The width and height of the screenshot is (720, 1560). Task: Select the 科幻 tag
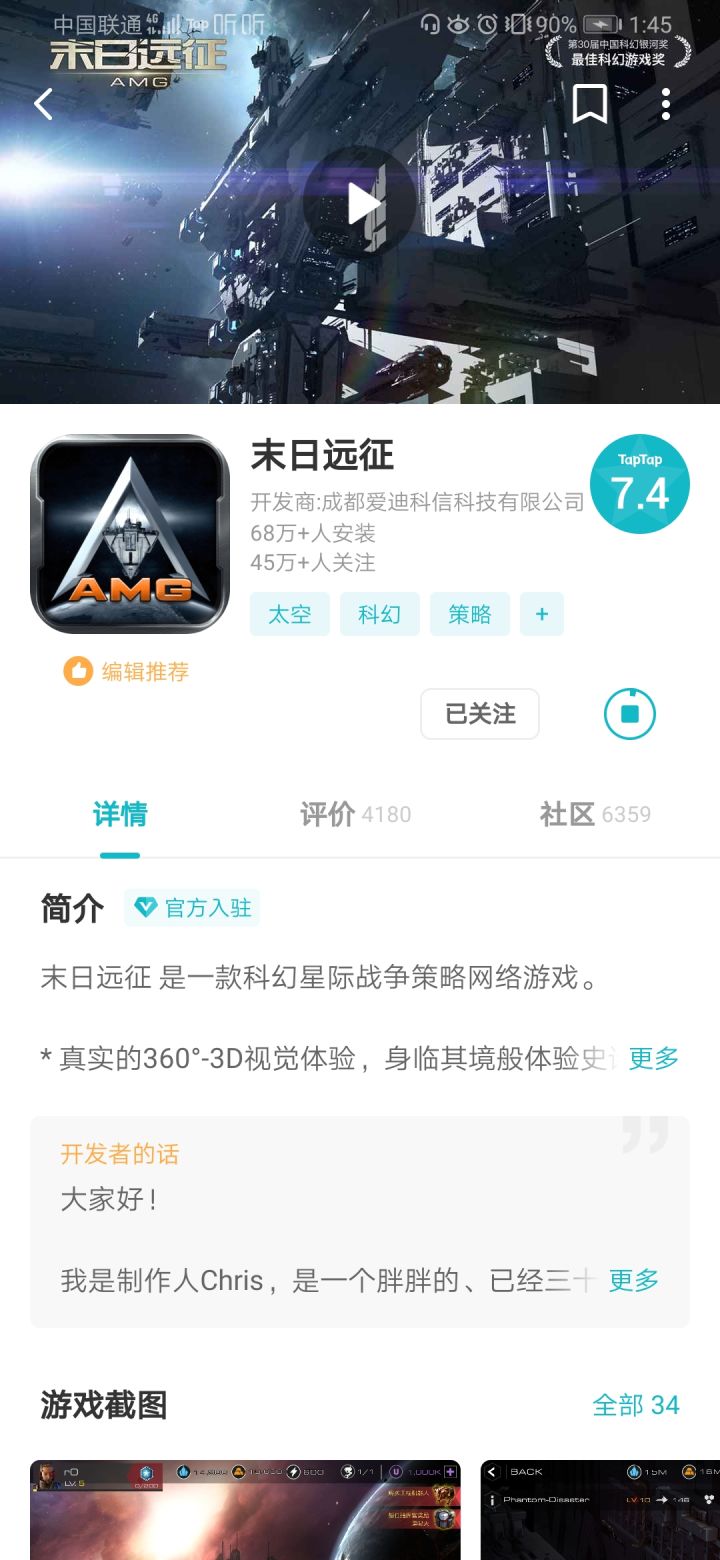(x=380, y=614)
